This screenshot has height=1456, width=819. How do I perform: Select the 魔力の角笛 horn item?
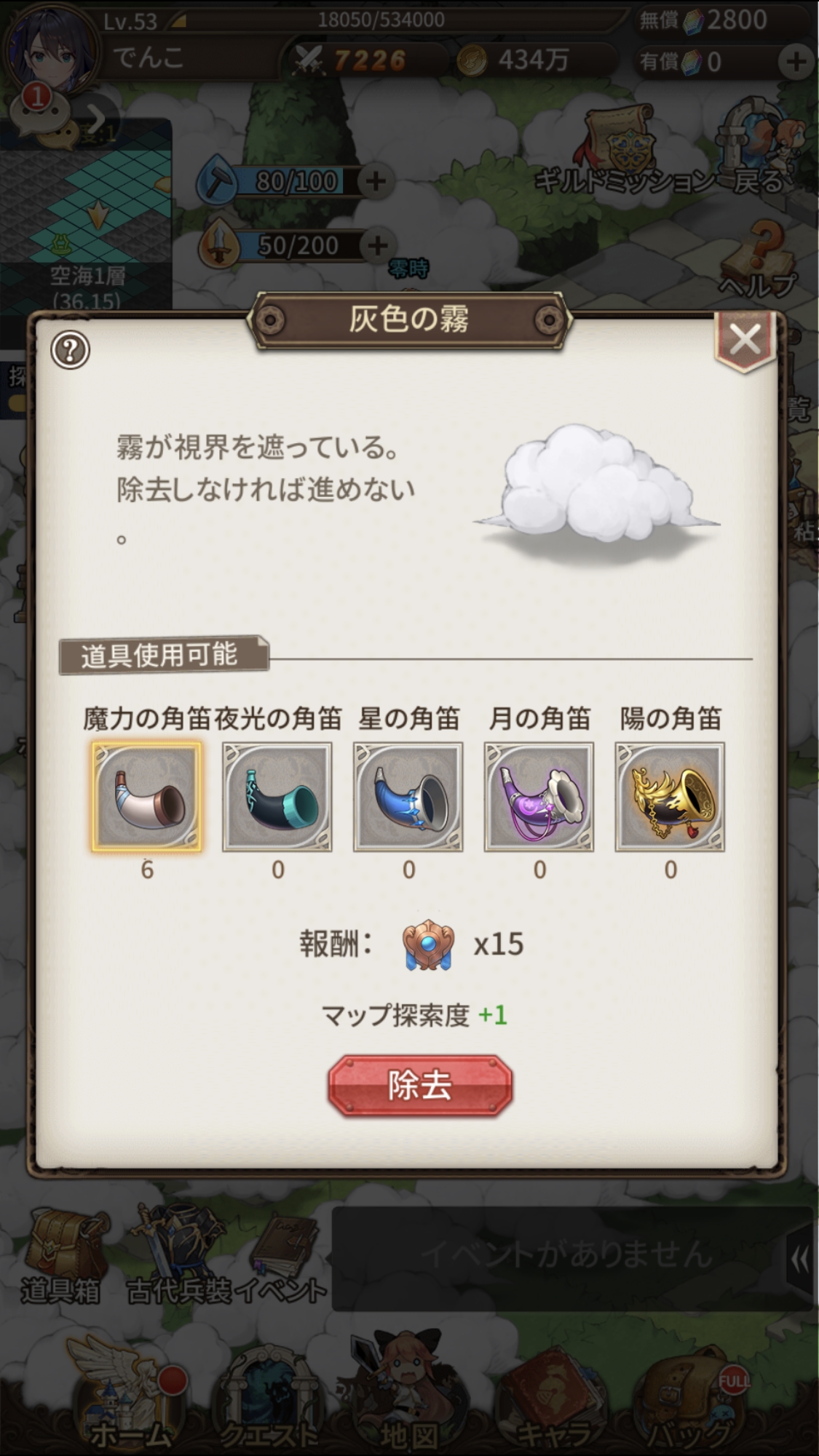click(x=146, y=797)
